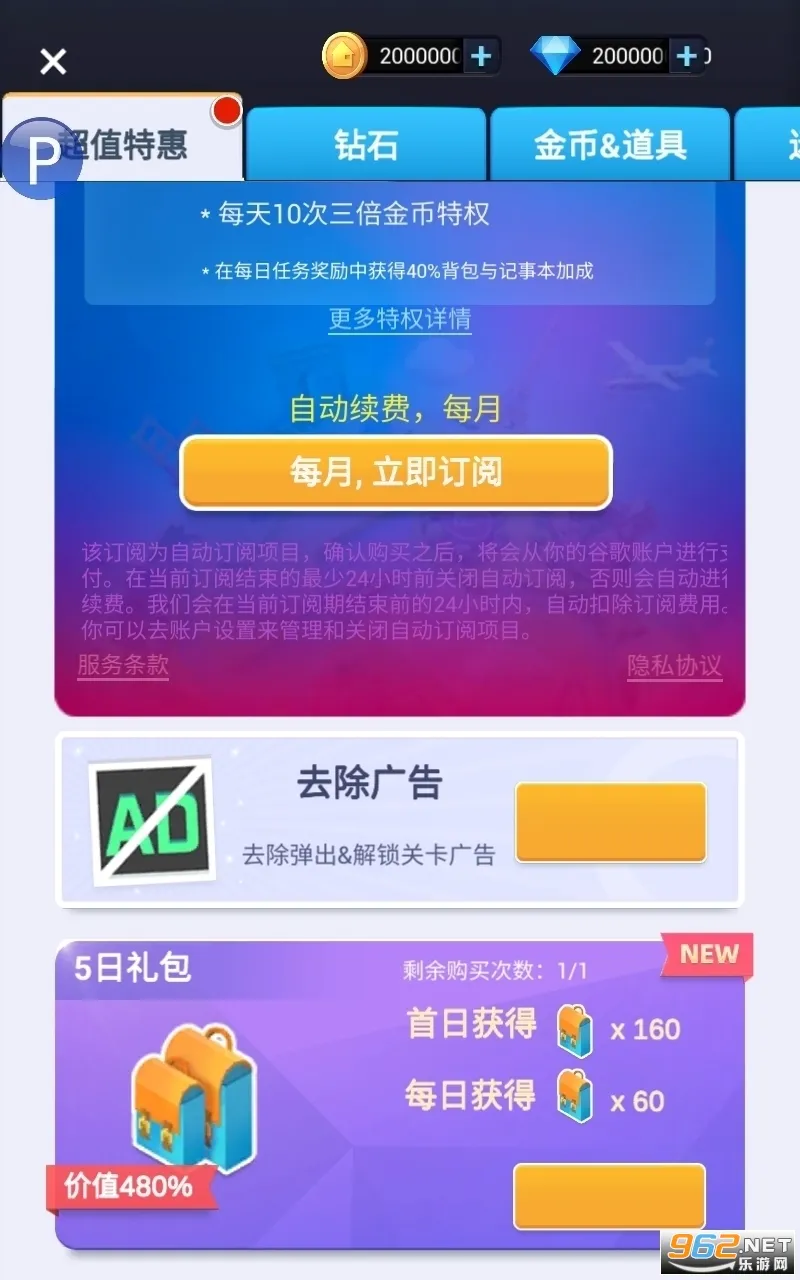
Task: Close the shop screen
Action: click(x=53, y=62)
